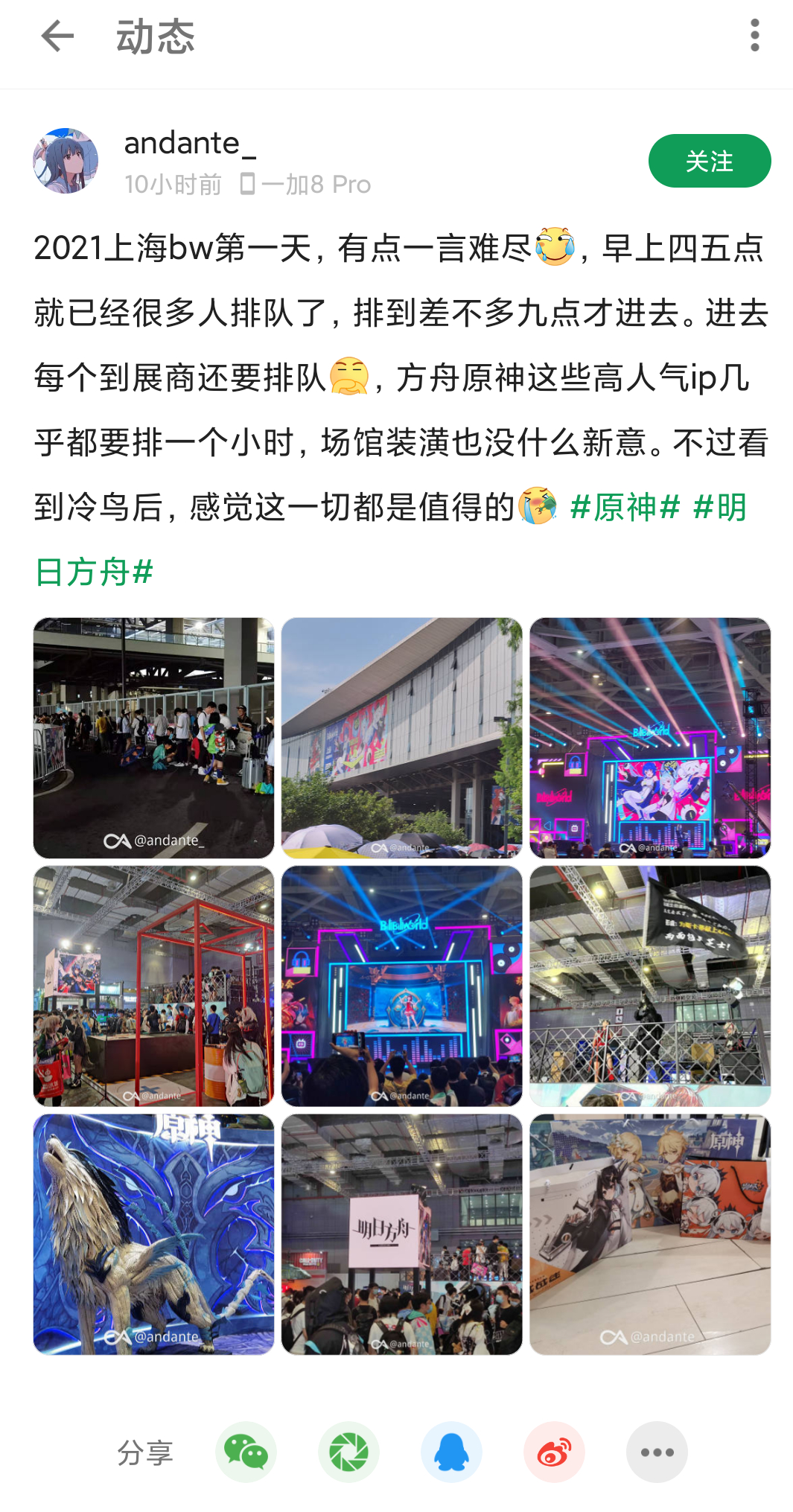
Task: Share the post to WeChat
Action: pyautogui.click(x=246, y=1452)
